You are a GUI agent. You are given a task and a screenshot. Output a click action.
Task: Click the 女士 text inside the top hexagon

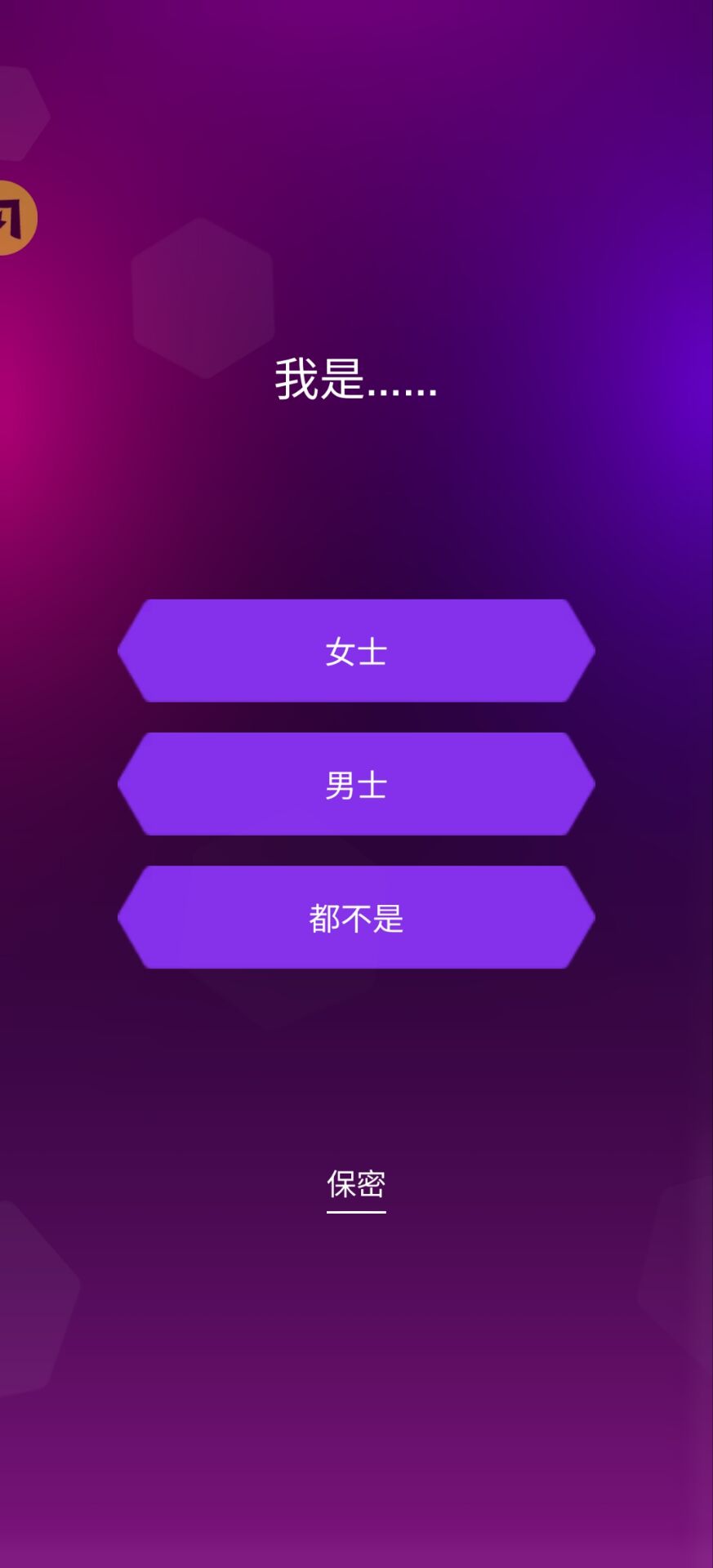point(356,651)
